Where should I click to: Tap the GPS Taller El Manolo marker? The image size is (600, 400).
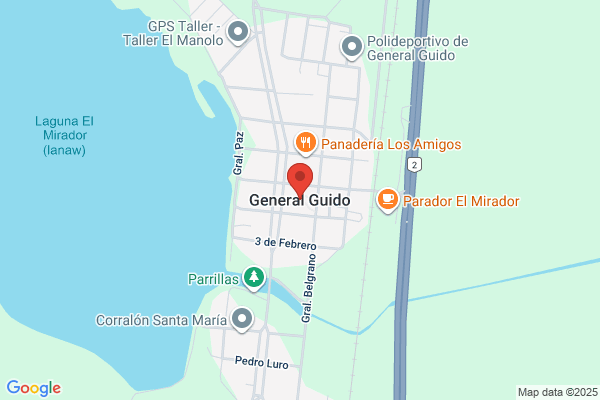[x=238, y=32]
